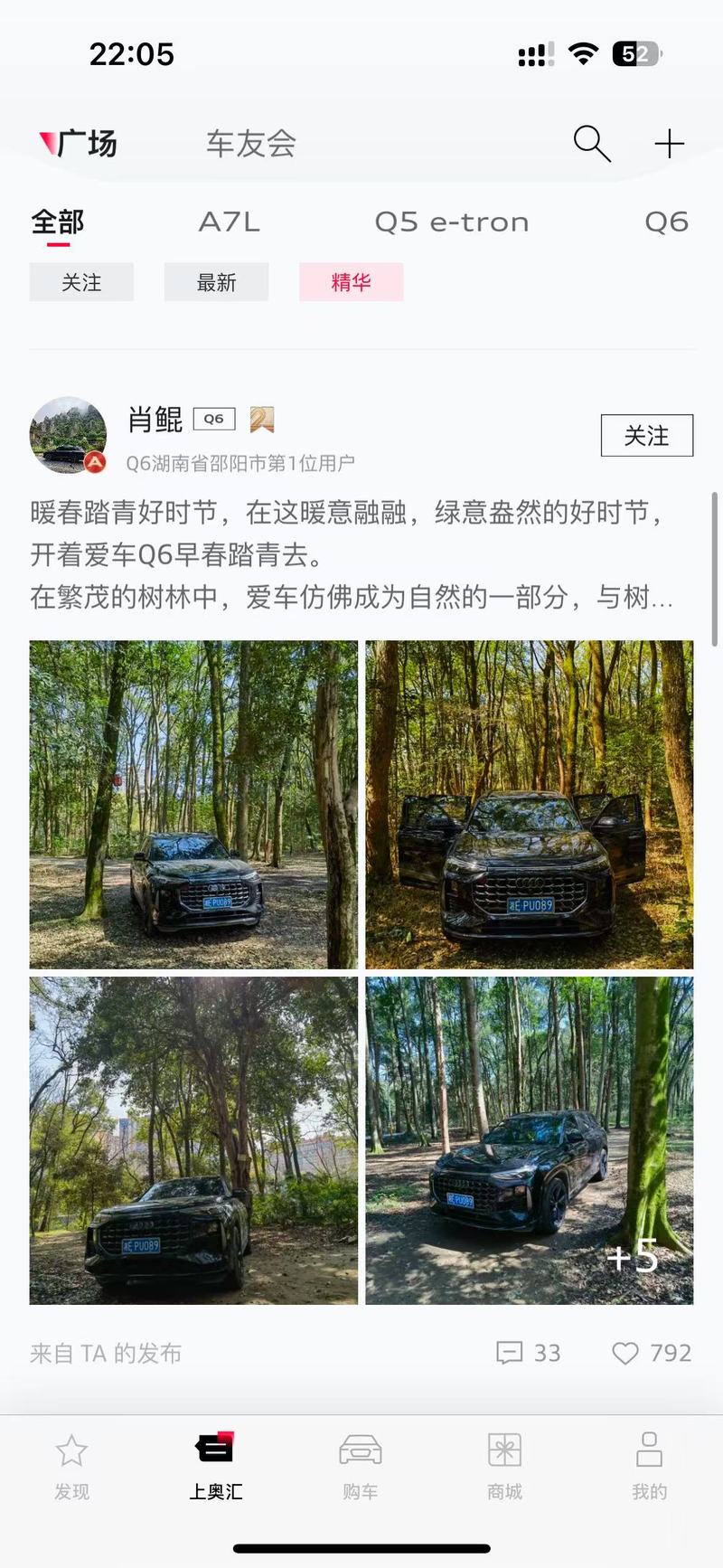Screen dimensions: 723x1568
Task: Select the Q6 category tab
Action: (666, 222)
